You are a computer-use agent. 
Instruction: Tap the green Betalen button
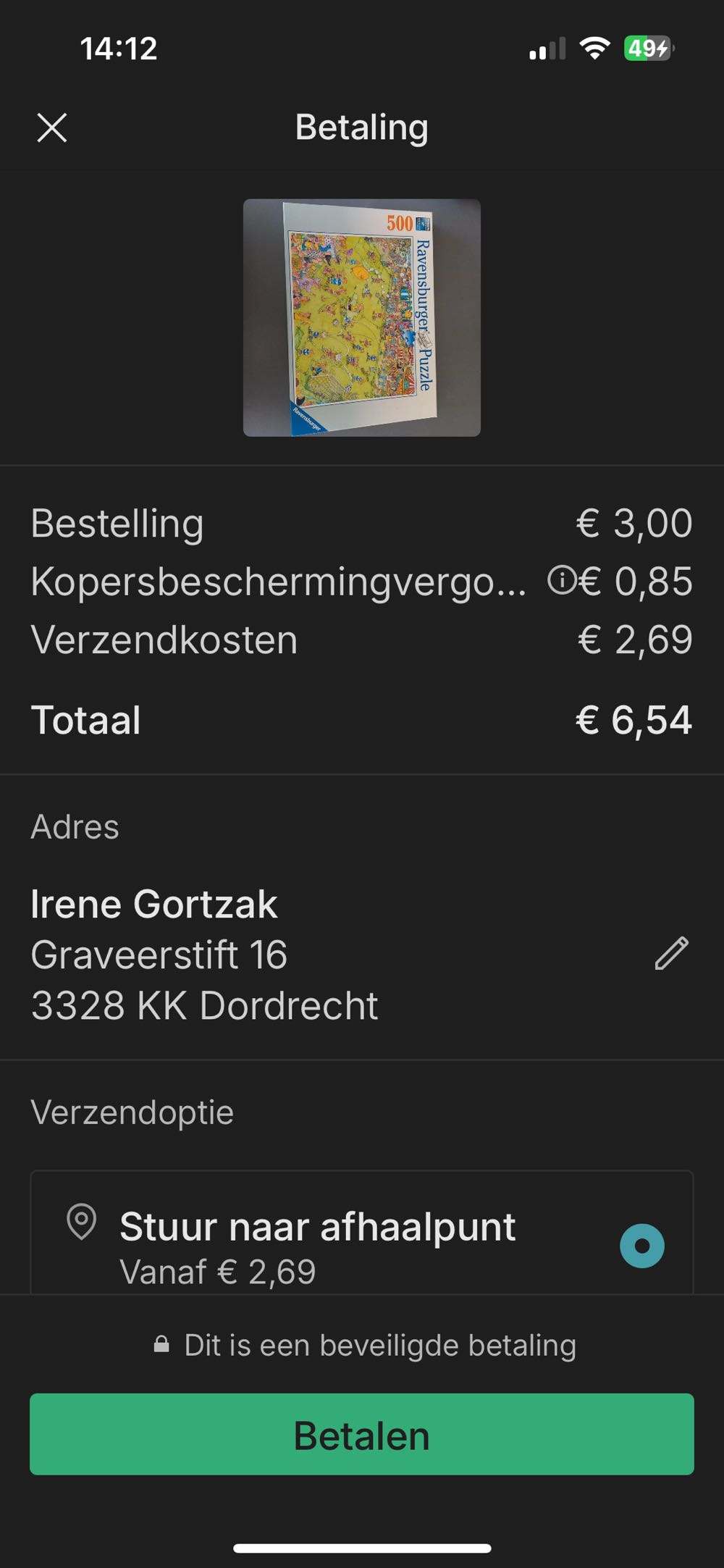[x=362, y=1434]
